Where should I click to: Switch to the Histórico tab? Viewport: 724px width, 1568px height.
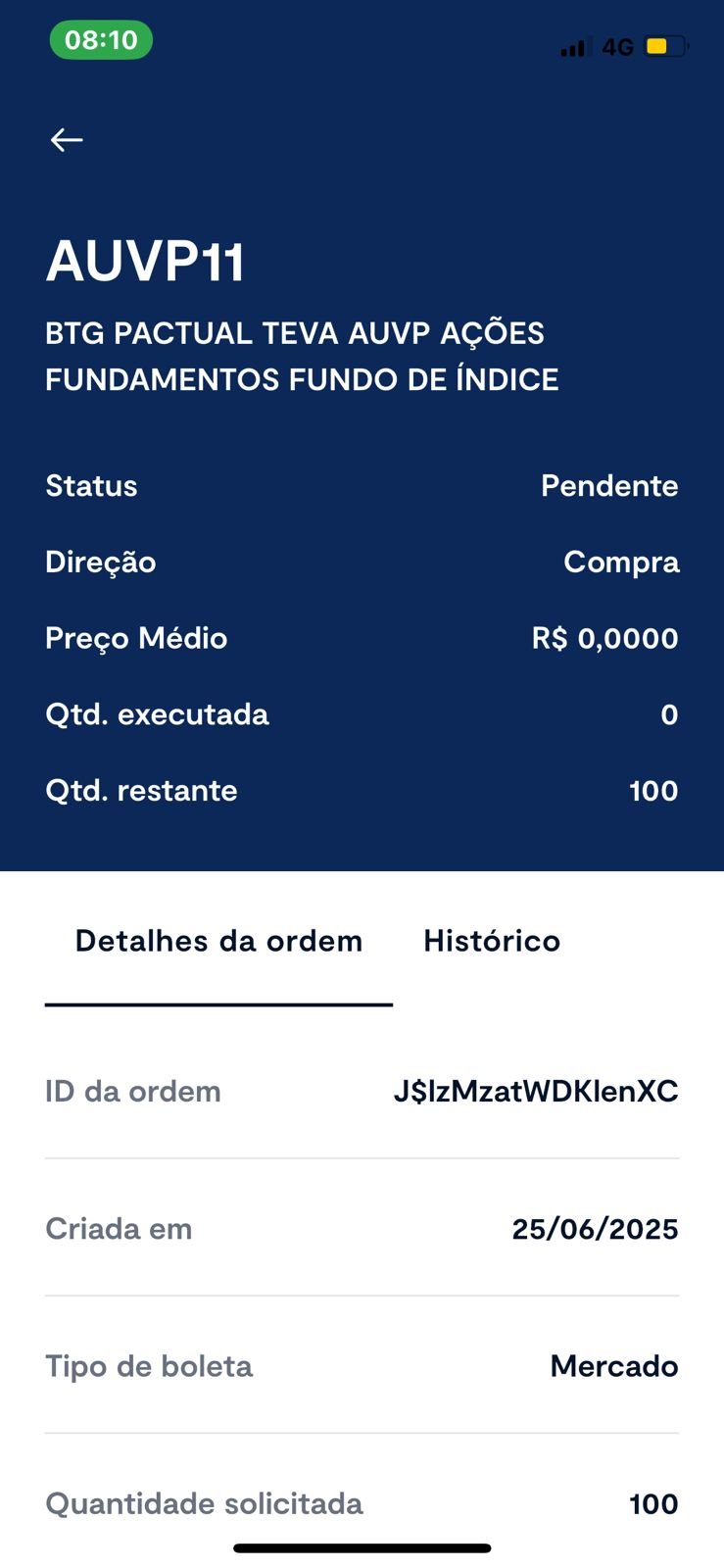(492, 941)
